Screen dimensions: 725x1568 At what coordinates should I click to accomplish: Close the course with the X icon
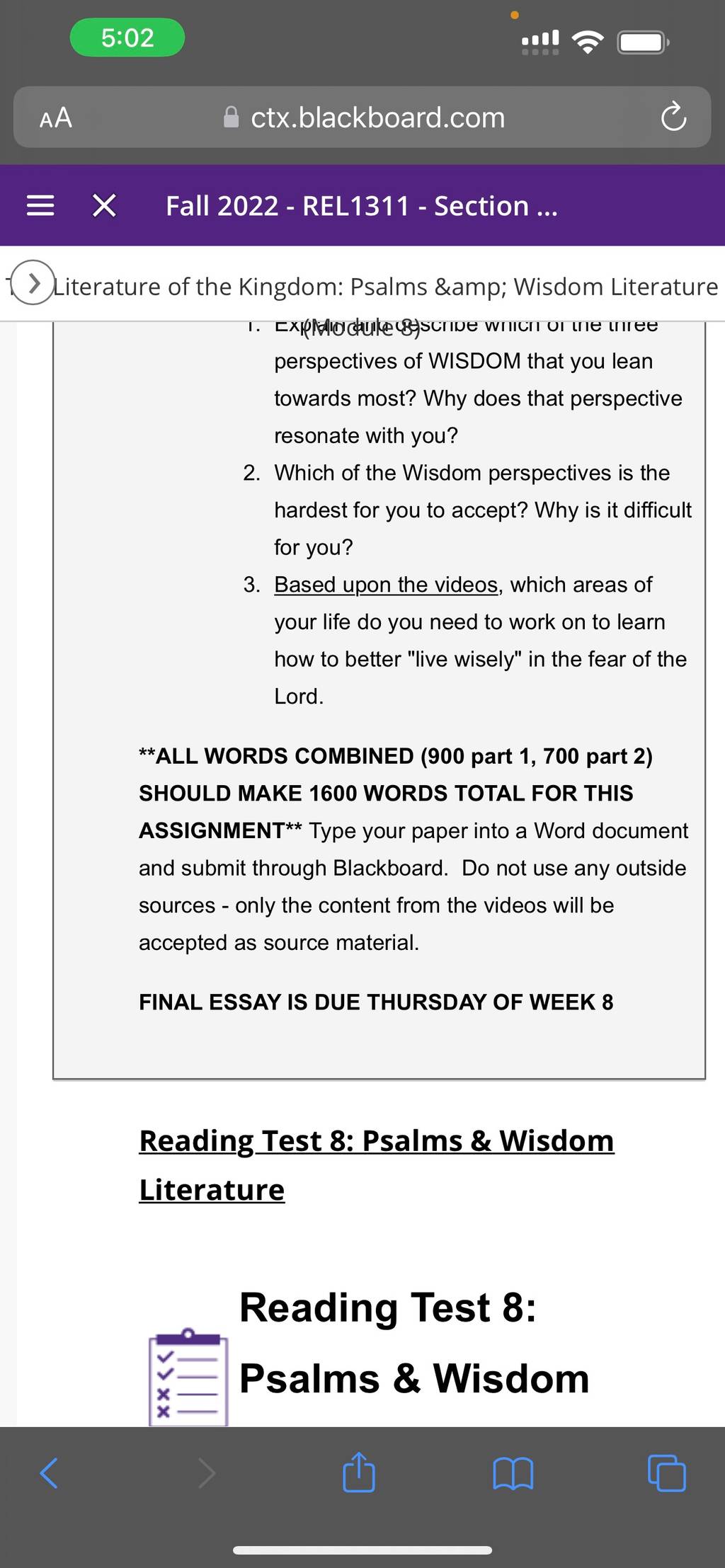click(104, 206)
